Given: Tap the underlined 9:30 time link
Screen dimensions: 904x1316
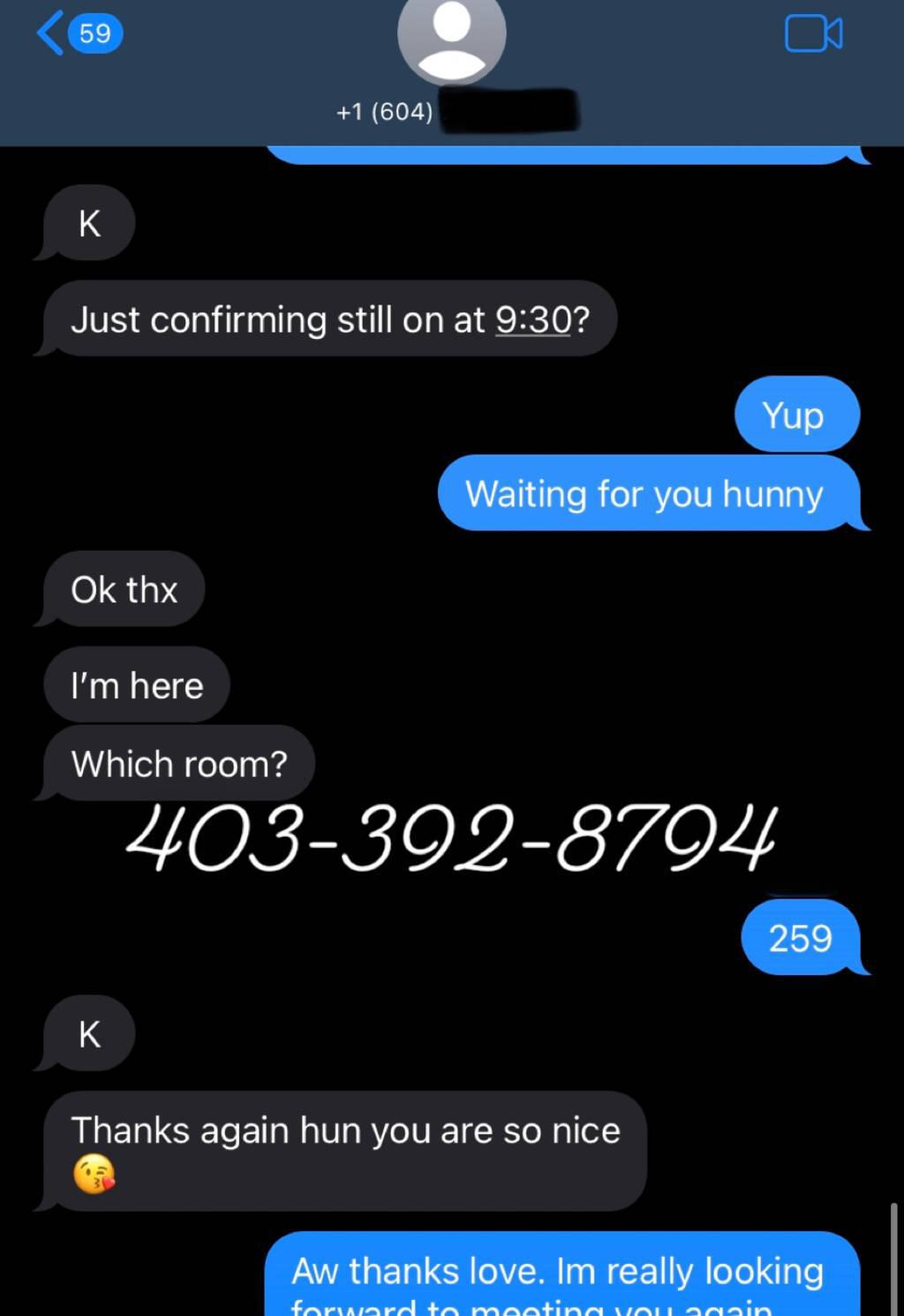Looking at the screenshot, I should [533, 320].
